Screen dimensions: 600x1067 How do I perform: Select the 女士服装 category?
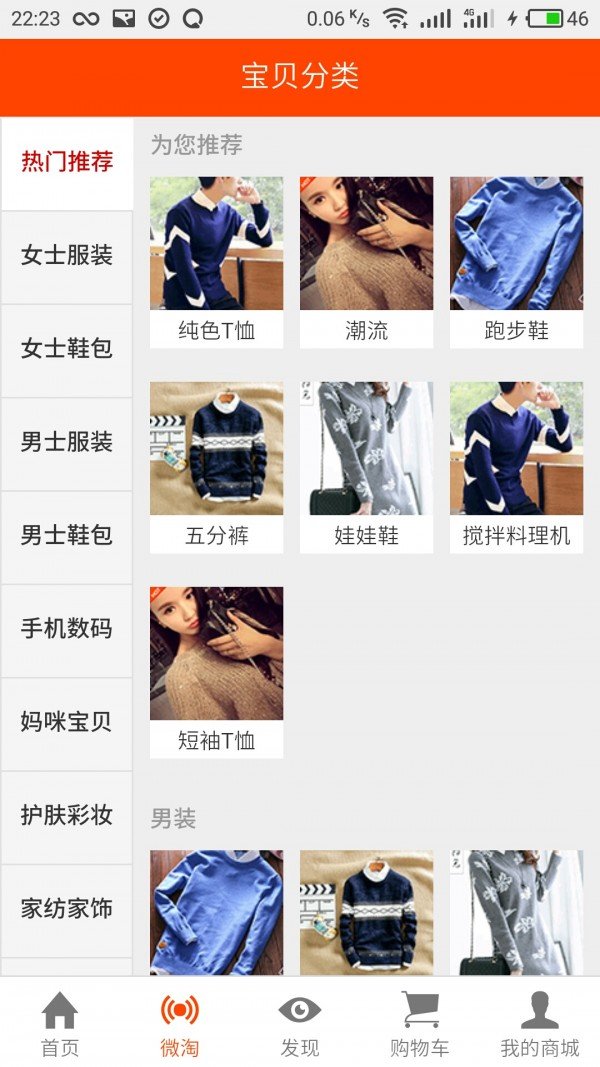67,256
